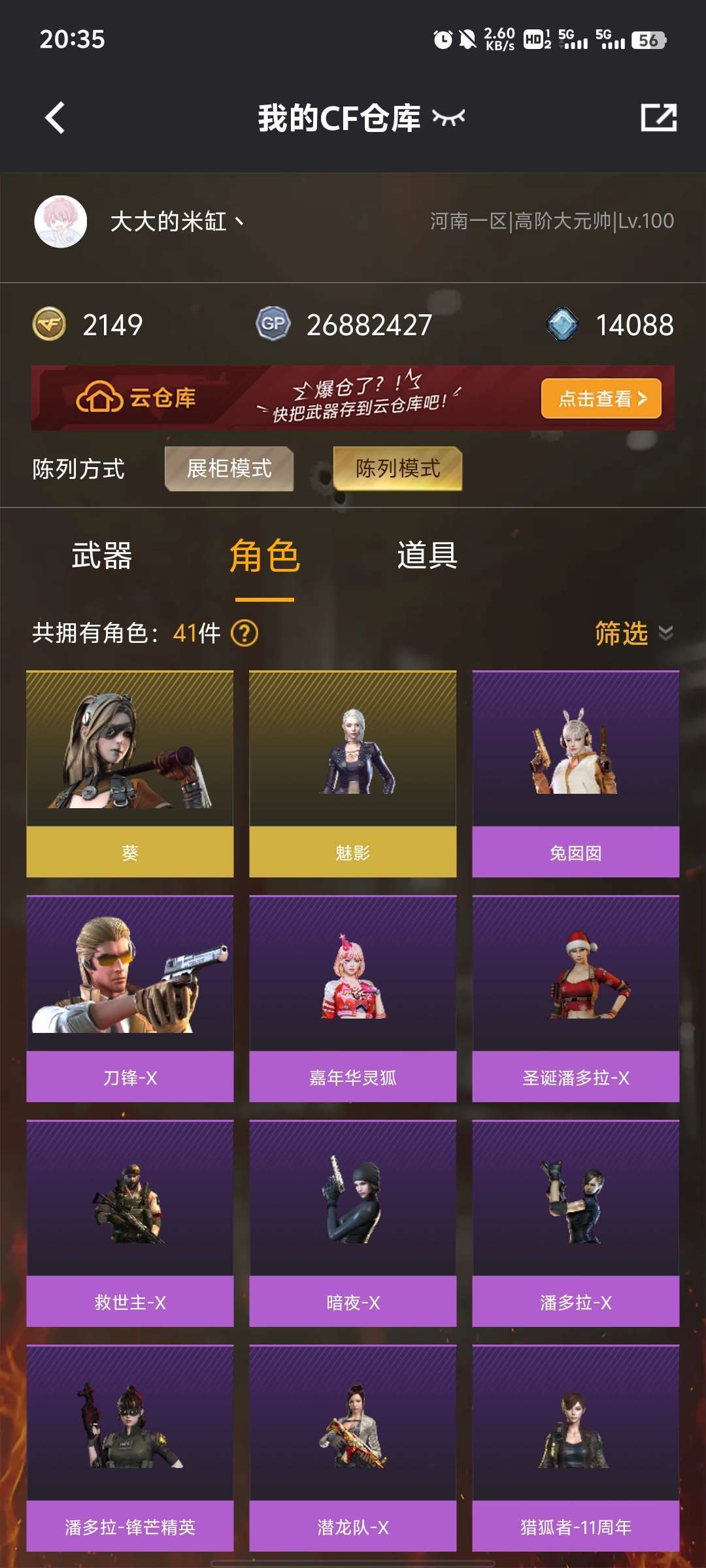
Task: Open the 葵 character card
Action: pos(130,774)
